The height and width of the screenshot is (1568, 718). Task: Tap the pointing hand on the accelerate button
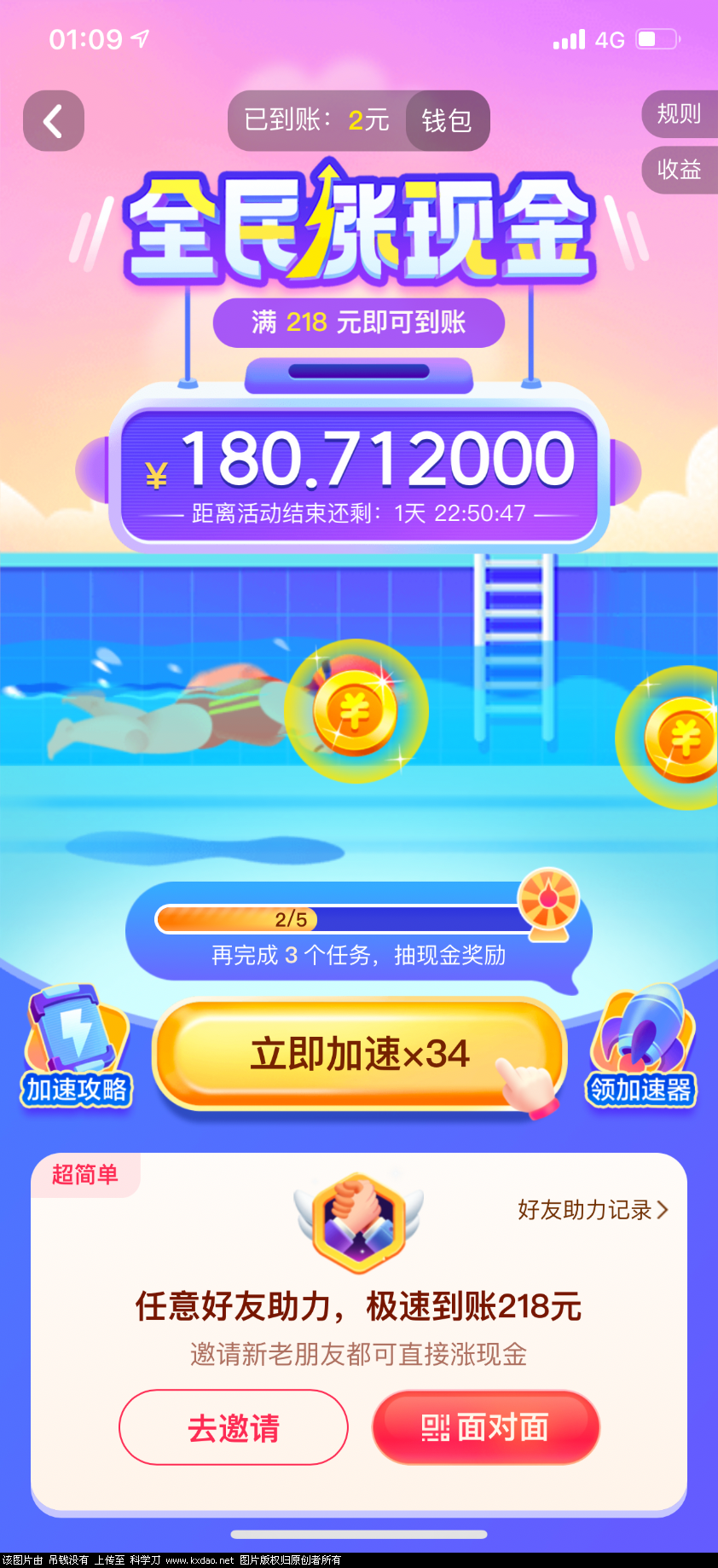point(527,1083)
